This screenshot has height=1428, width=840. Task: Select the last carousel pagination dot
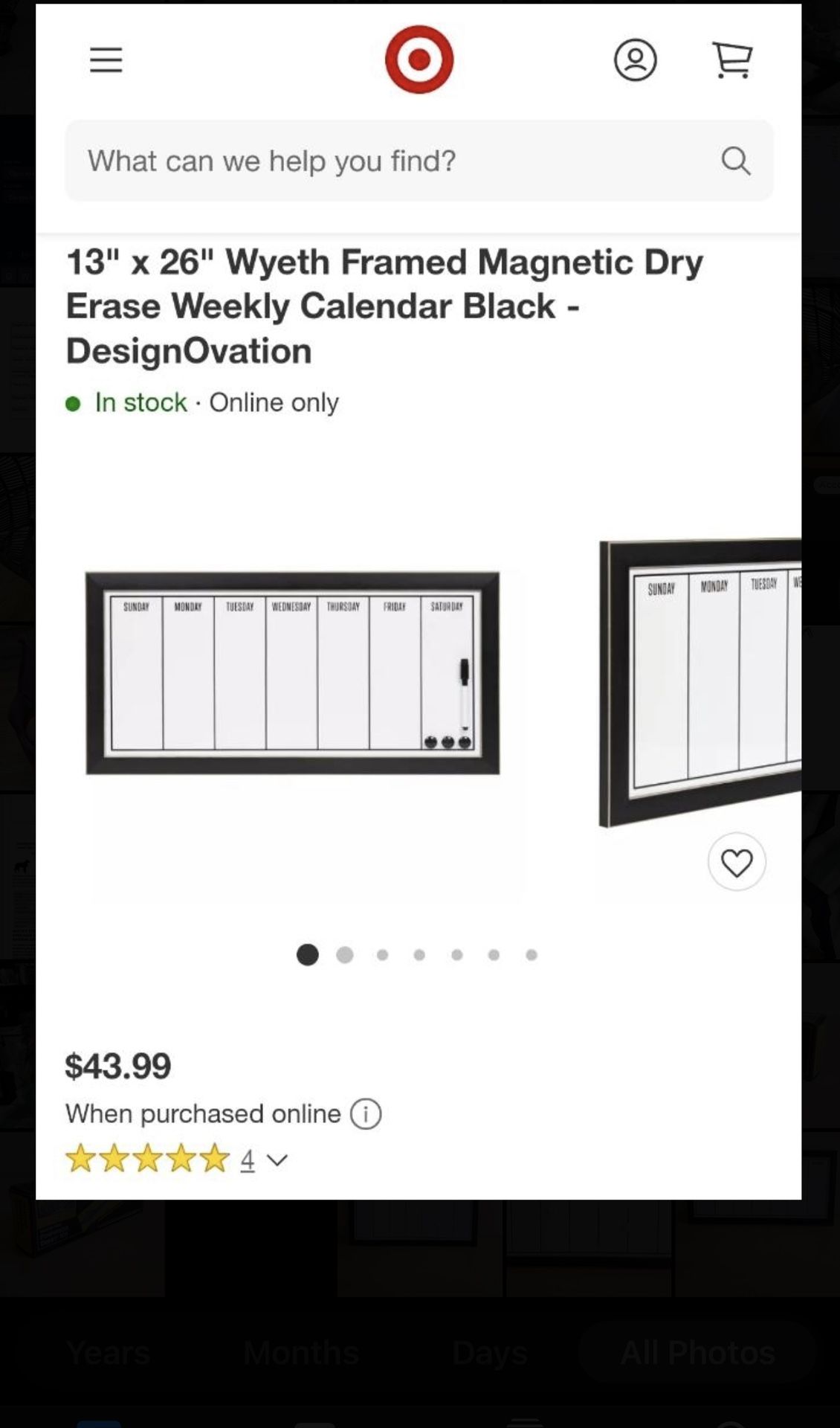(531, 954)
